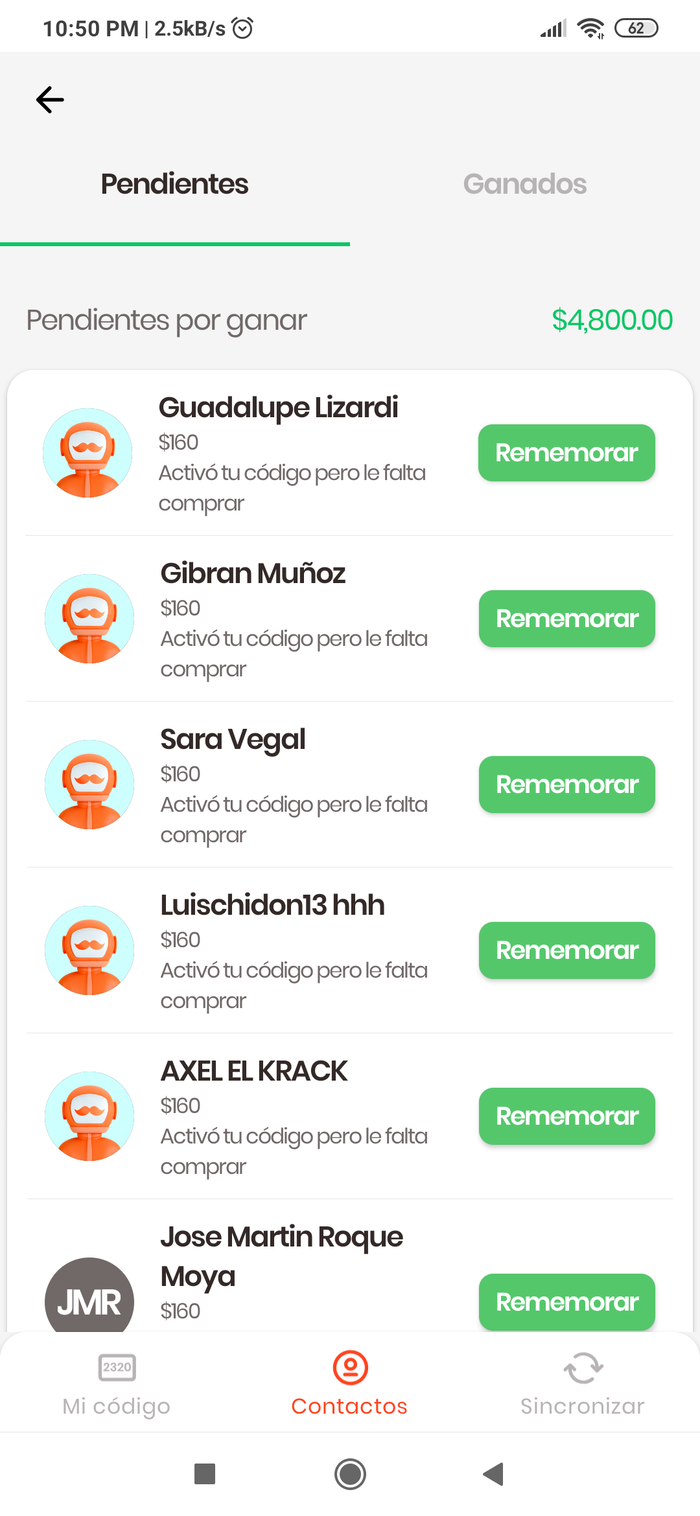Remind Gibran Muñoz with Rememorar
The width and height of the screenshot is (700, 1516).
click(x=566, y=619)
